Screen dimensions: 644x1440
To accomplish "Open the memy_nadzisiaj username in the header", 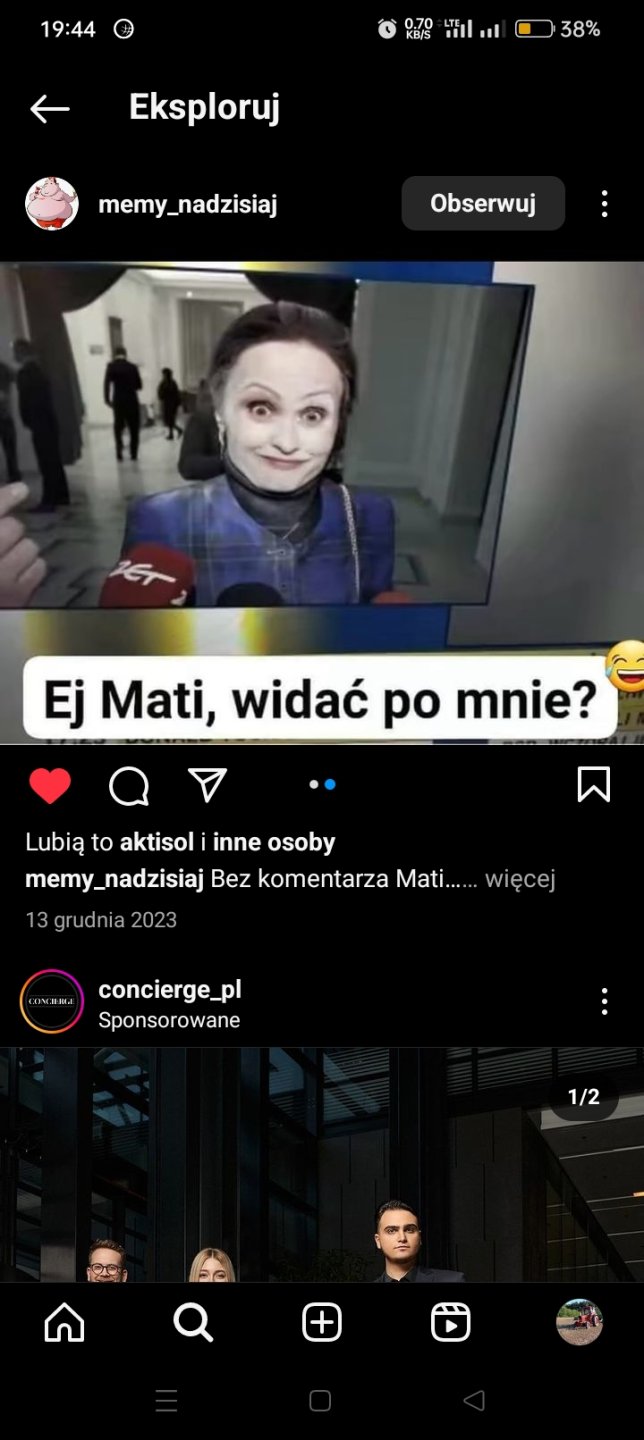I will pyautogui.click(x=188, y=205).
